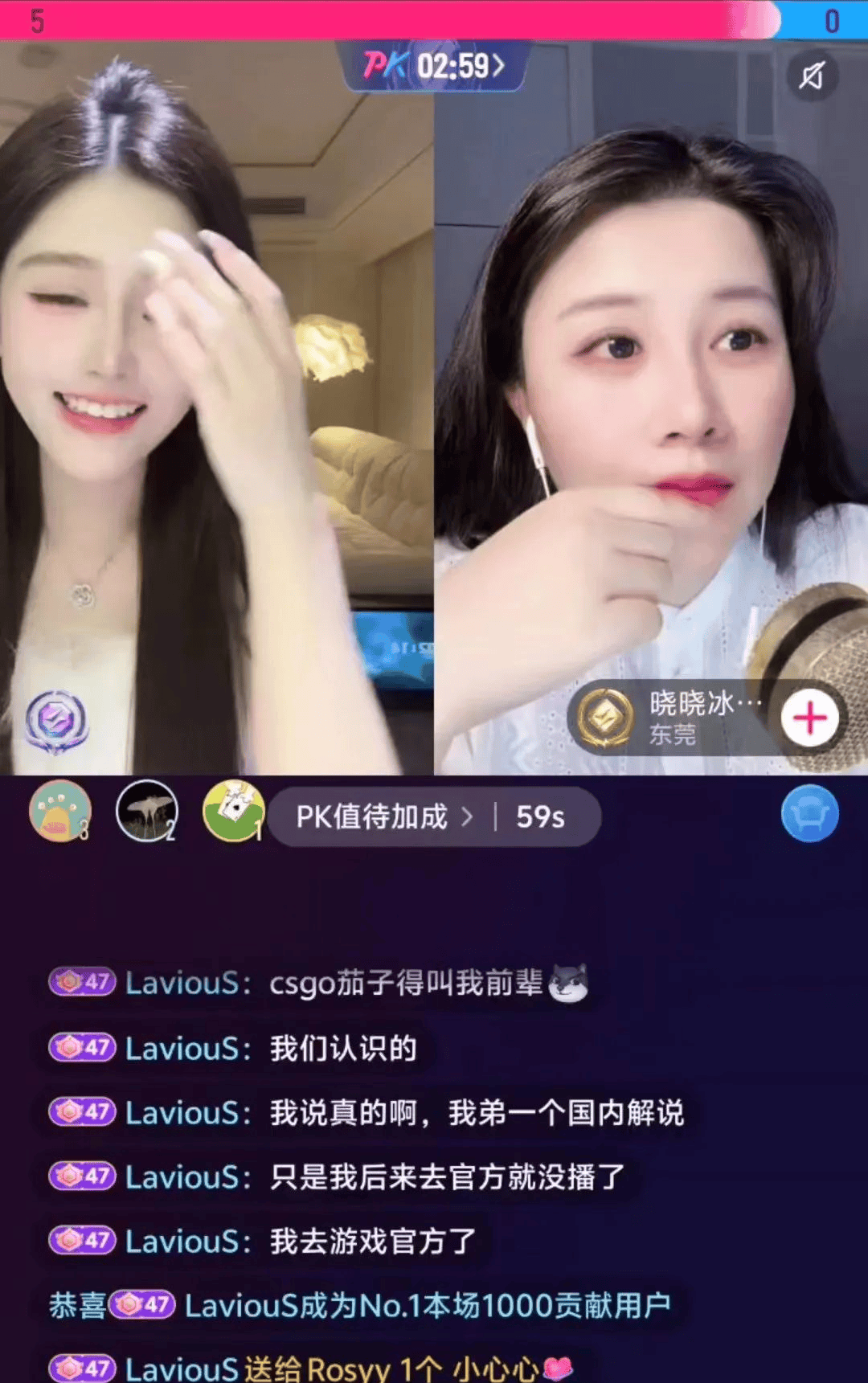
Task: Open the blue sofa seat icon
Action: (x=809, y=813)
